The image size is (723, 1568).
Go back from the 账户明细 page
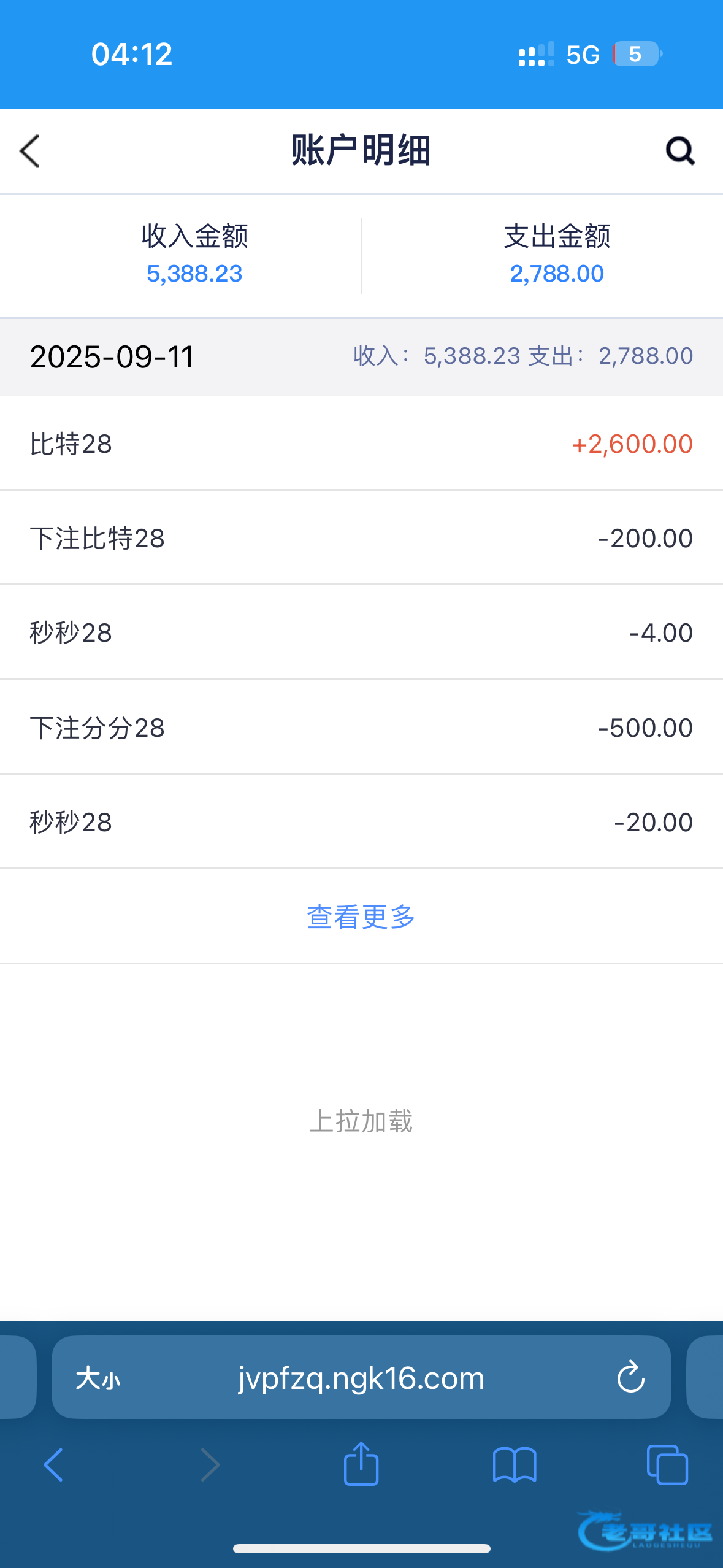pyautogui.click(x=29, y=151)
